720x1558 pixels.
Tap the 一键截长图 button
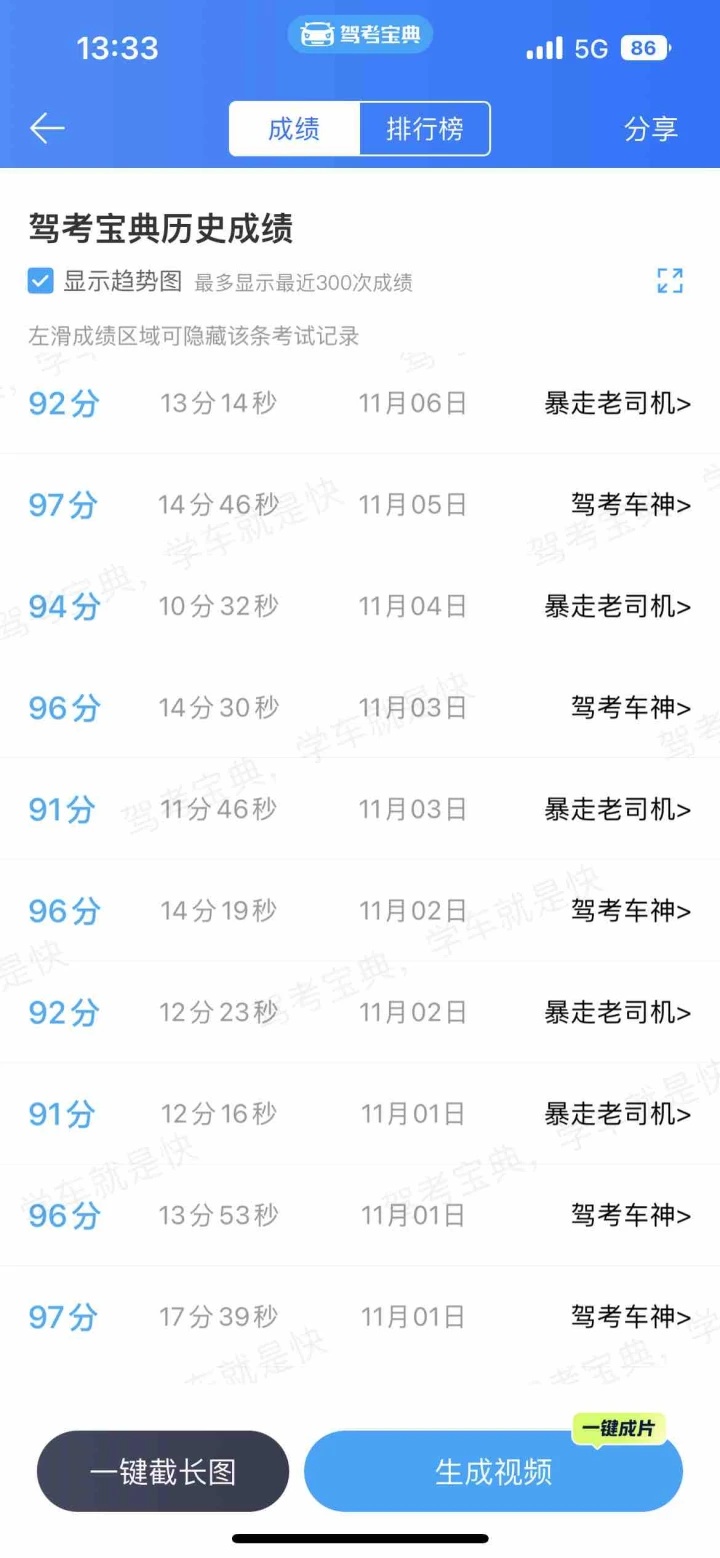(163, 1472)
